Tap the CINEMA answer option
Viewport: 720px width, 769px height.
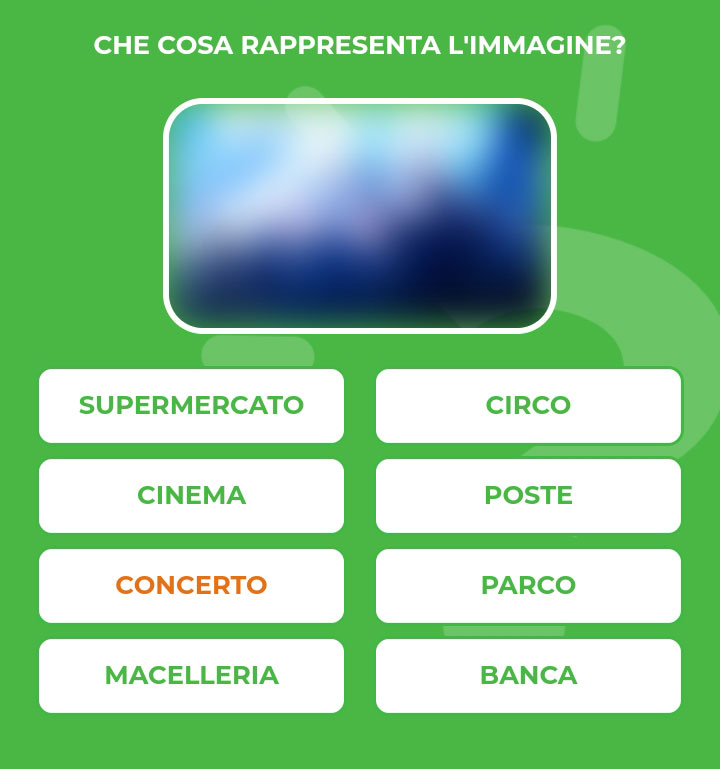[191, 496]
